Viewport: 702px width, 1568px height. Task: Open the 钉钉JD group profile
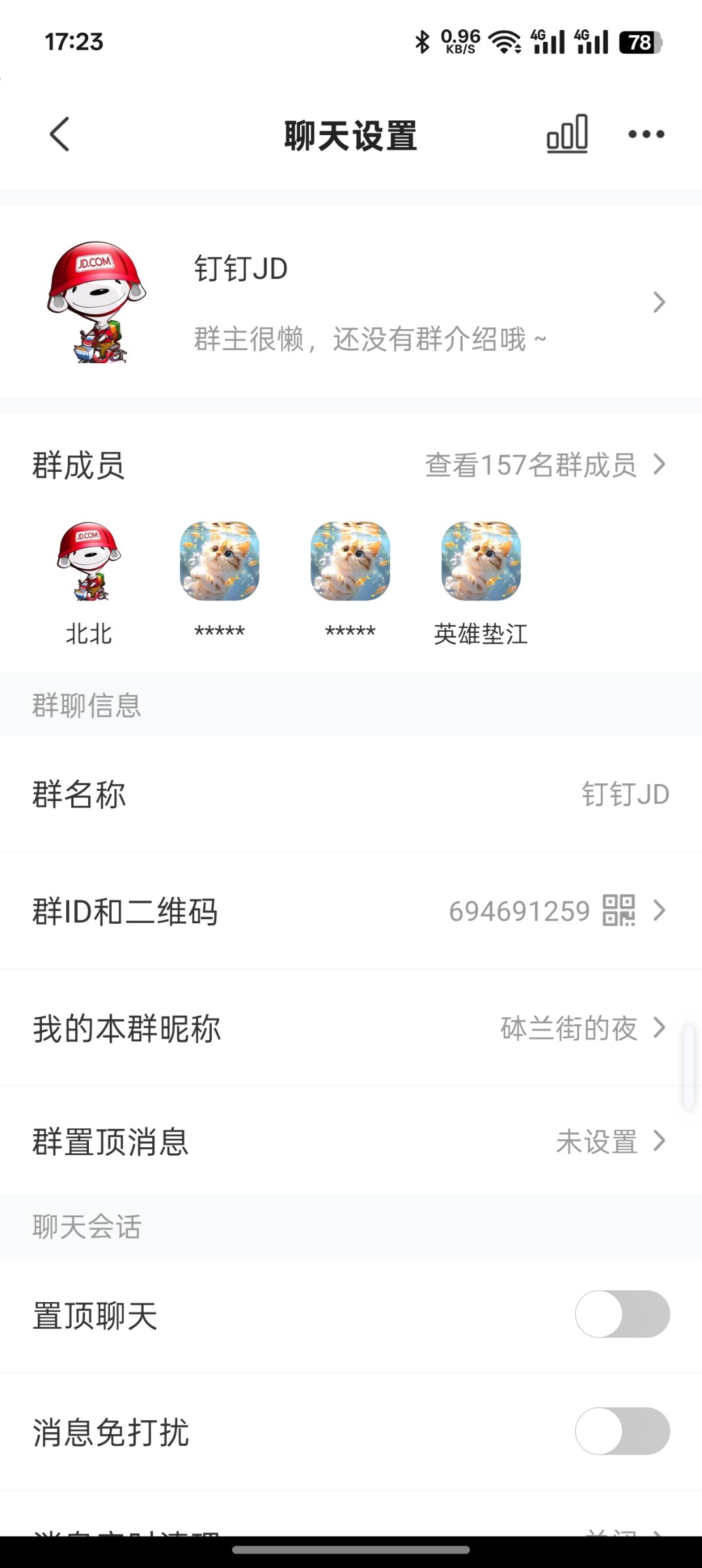coord(351,302)
